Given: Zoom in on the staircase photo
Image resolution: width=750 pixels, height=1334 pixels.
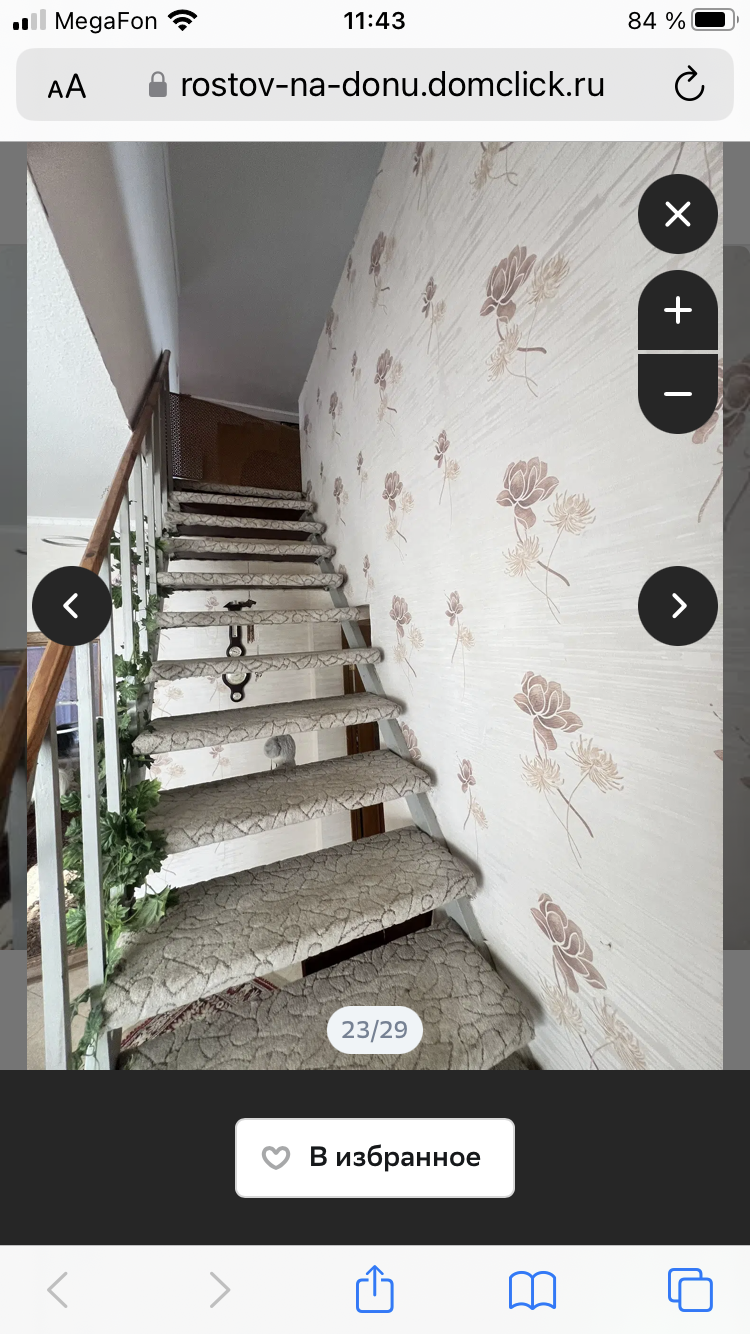Looking at the screenshot, I should 678,311.
